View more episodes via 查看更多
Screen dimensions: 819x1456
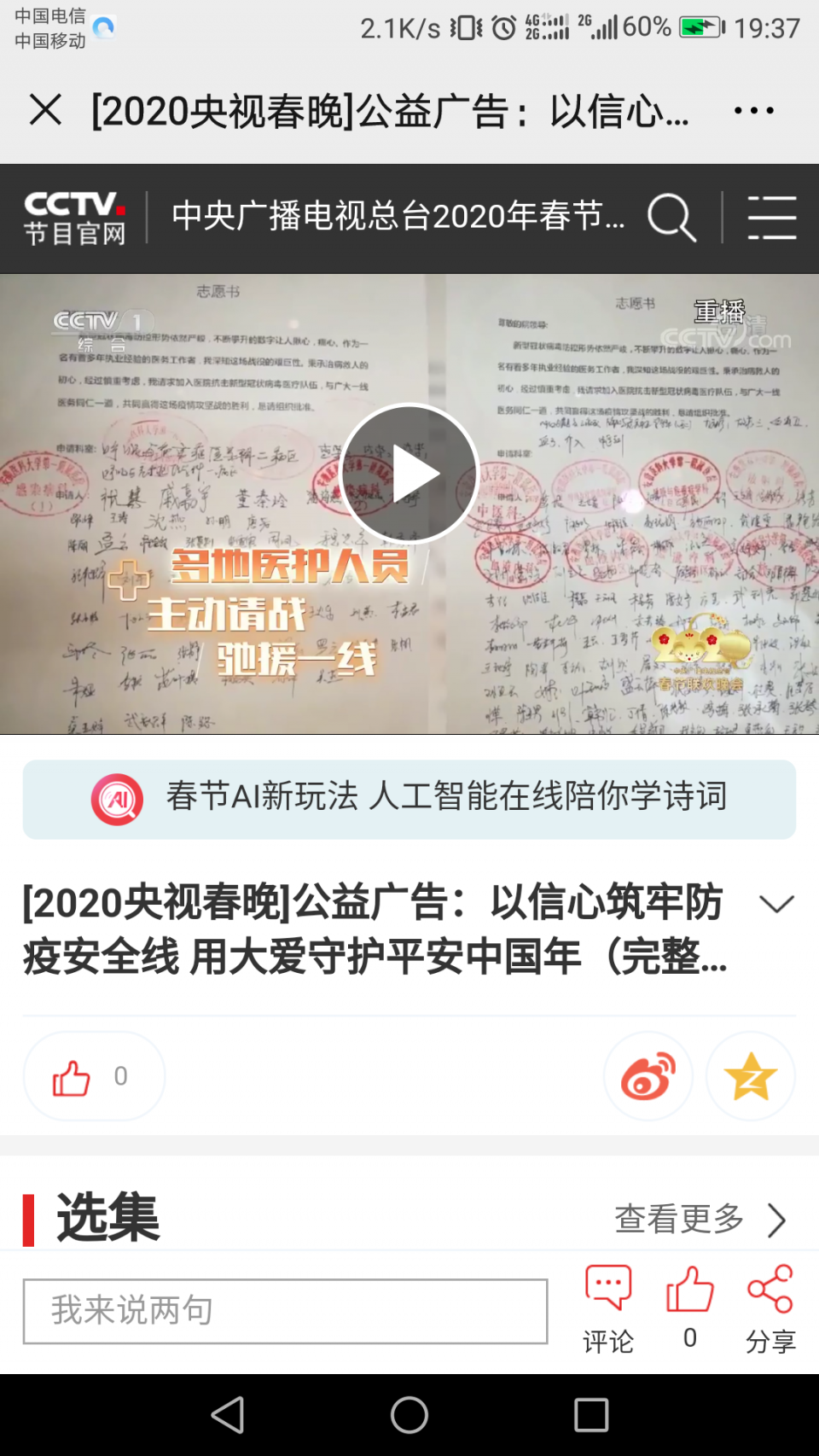pyautogui.click(x=700, y=1220)
